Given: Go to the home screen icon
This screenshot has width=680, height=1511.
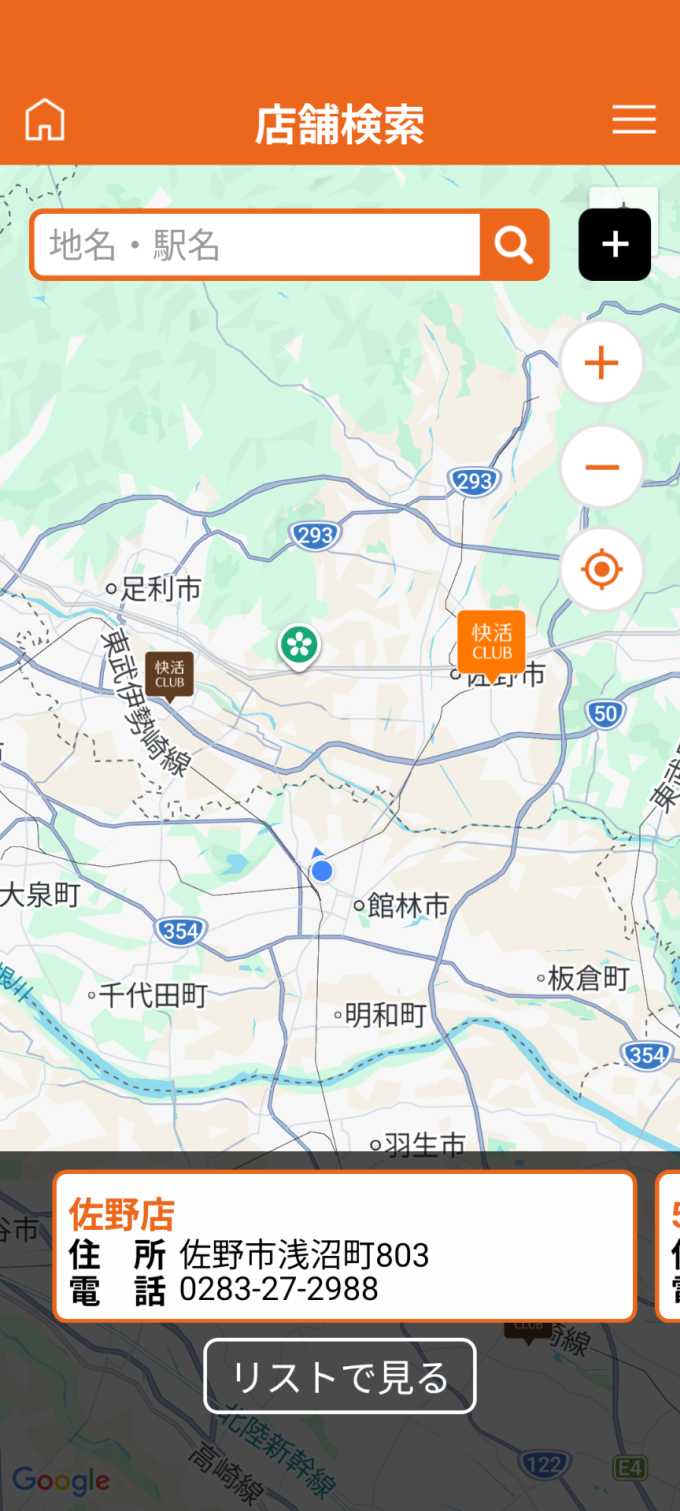Looking at the screenshot, I should point(45,121).
